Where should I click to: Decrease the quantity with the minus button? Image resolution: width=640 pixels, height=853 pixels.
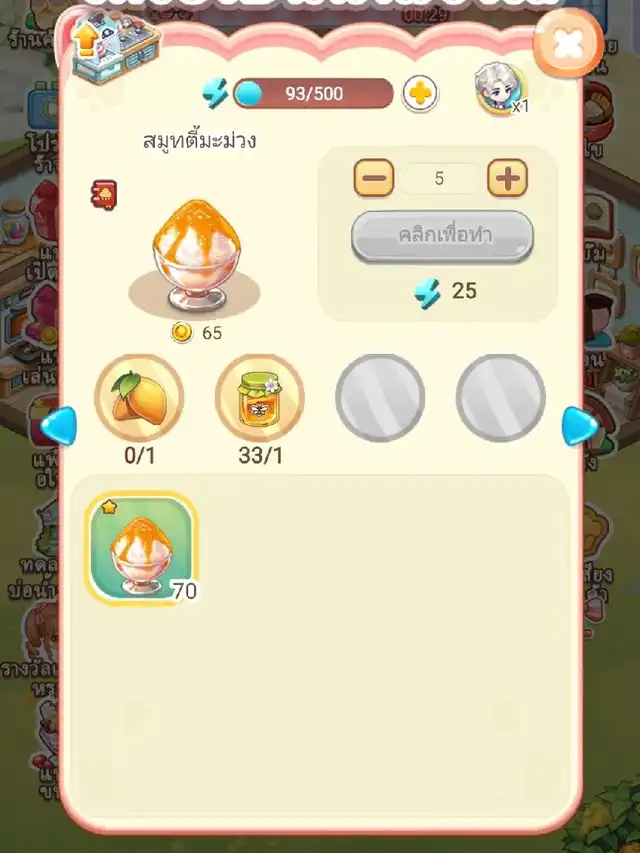click(x=374, y=179)
